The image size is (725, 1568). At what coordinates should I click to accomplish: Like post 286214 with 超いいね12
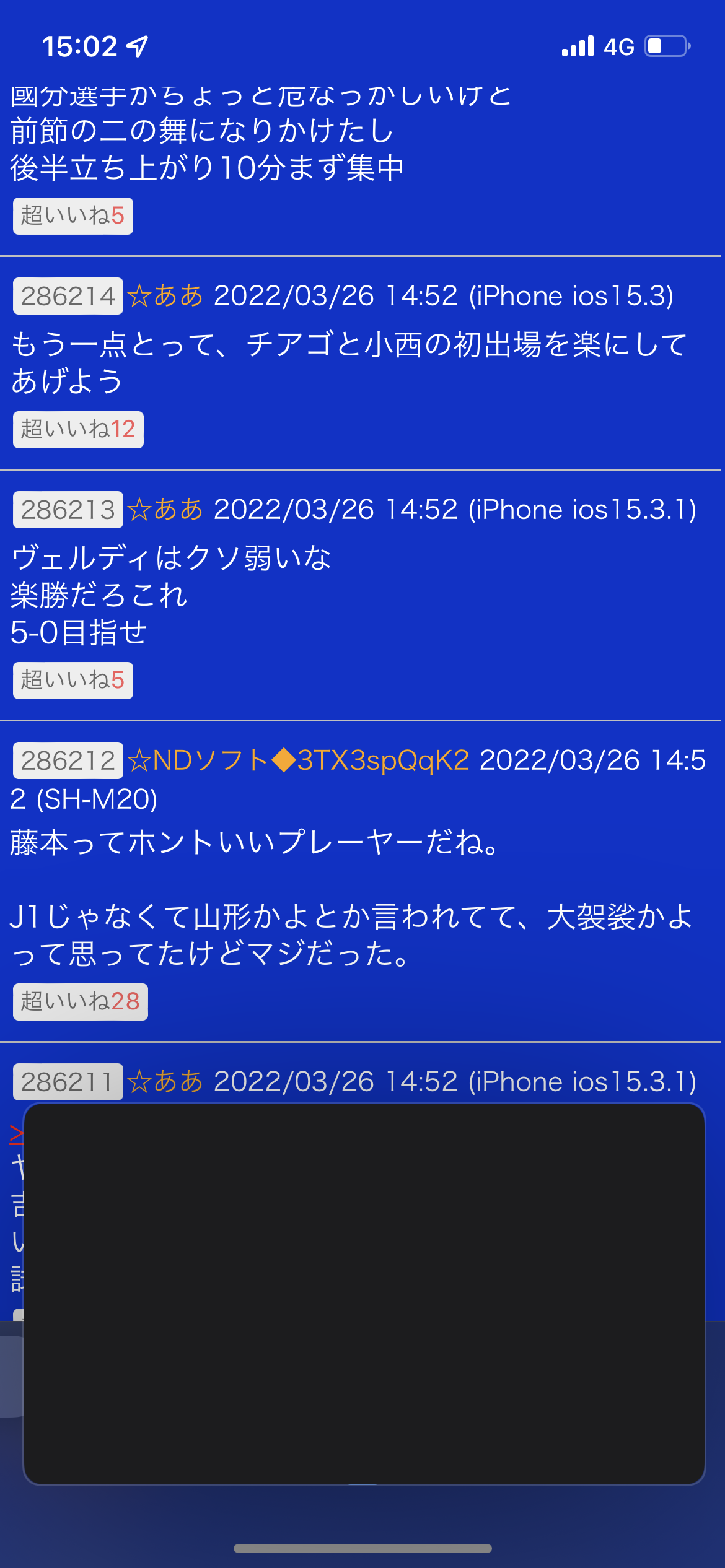(78, 430)
